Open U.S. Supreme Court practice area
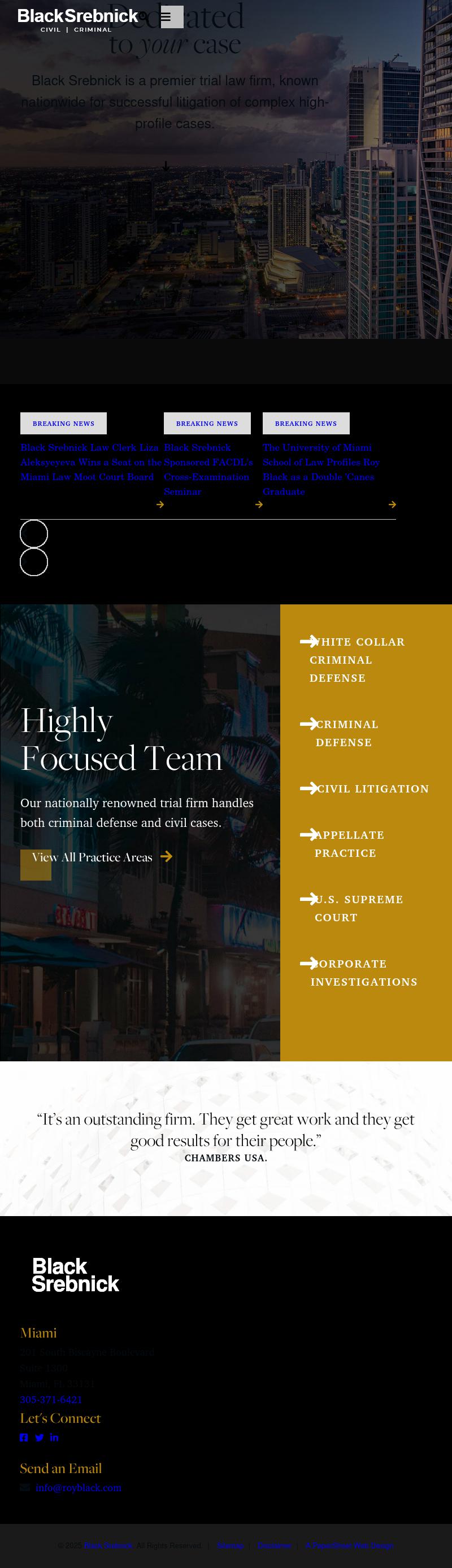Screen dimensions: 452x1568 [358, 908]
